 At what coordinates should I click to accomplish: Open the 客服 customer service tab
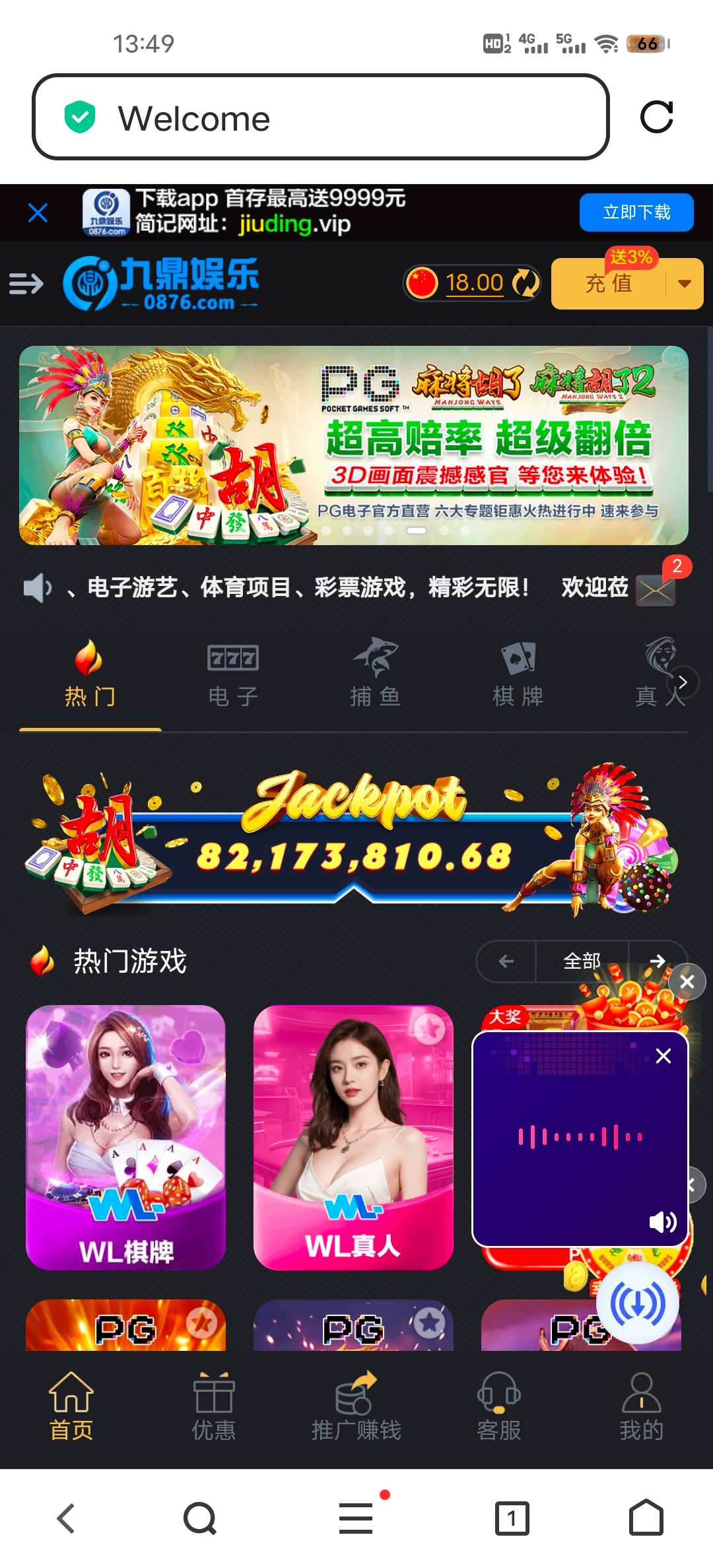coord(499,1406)
